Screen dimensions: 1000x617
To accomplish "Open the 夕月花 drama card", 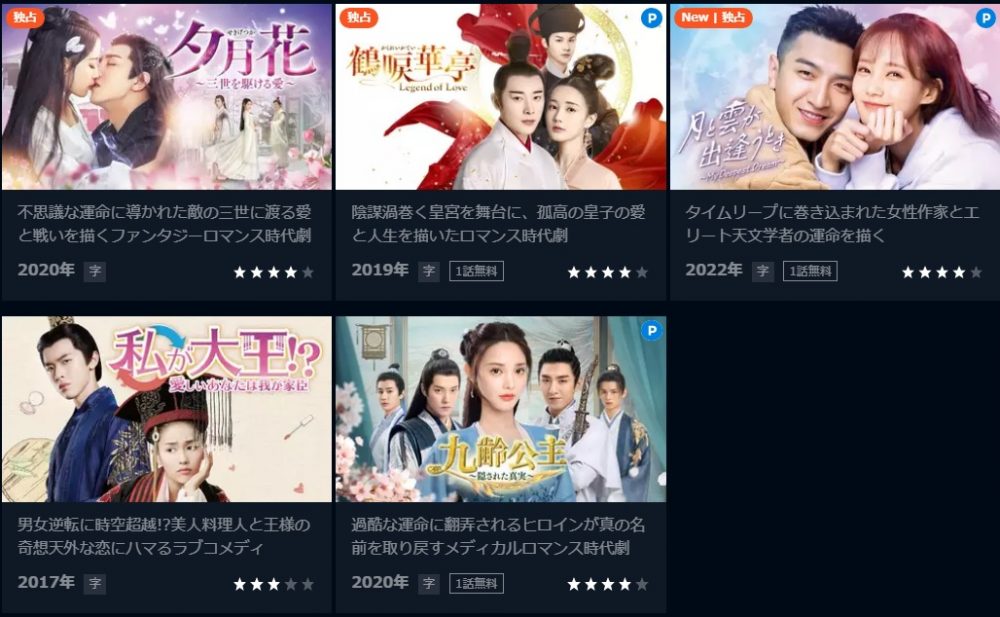I will (x=166, y=98).
